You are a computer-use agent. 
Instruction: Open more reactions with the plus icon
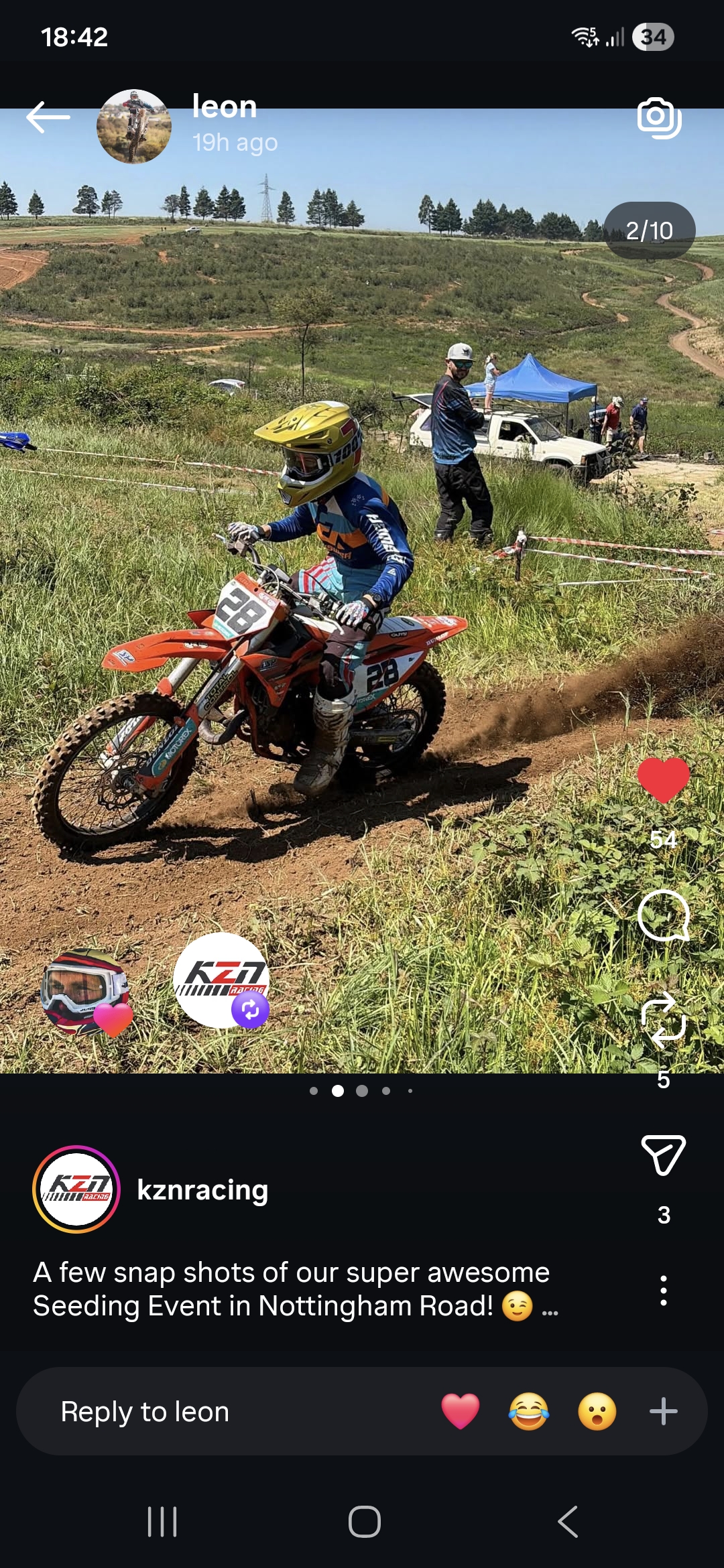(x=663, y=1411)
